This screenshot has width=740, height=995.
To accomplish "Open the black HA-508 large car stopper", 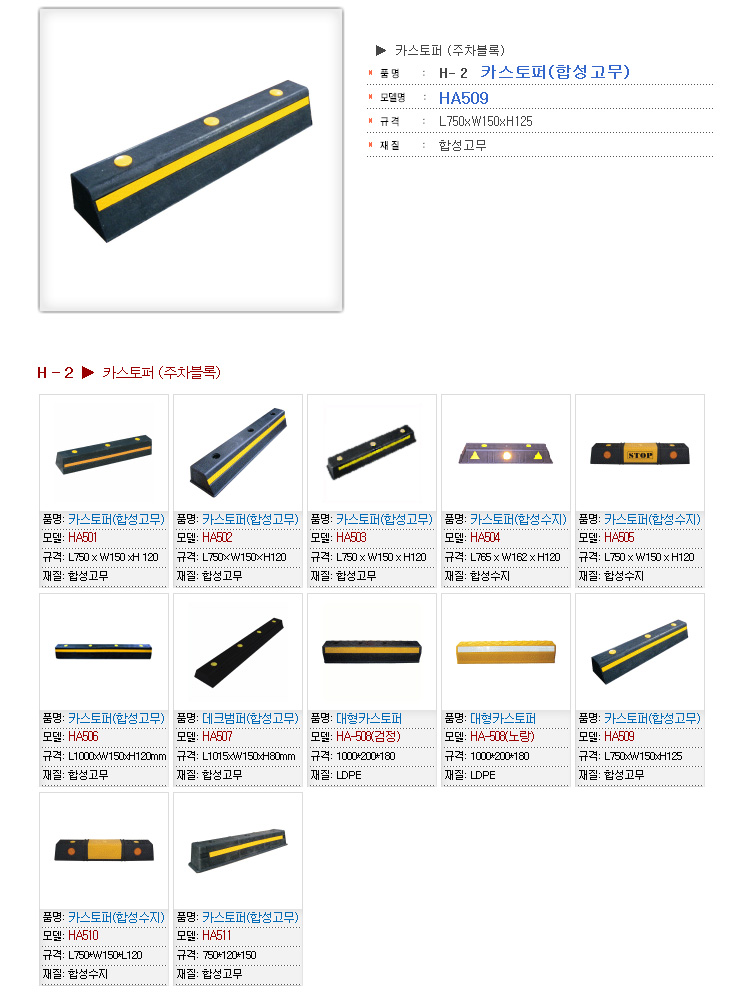I will tap(372, 651).
